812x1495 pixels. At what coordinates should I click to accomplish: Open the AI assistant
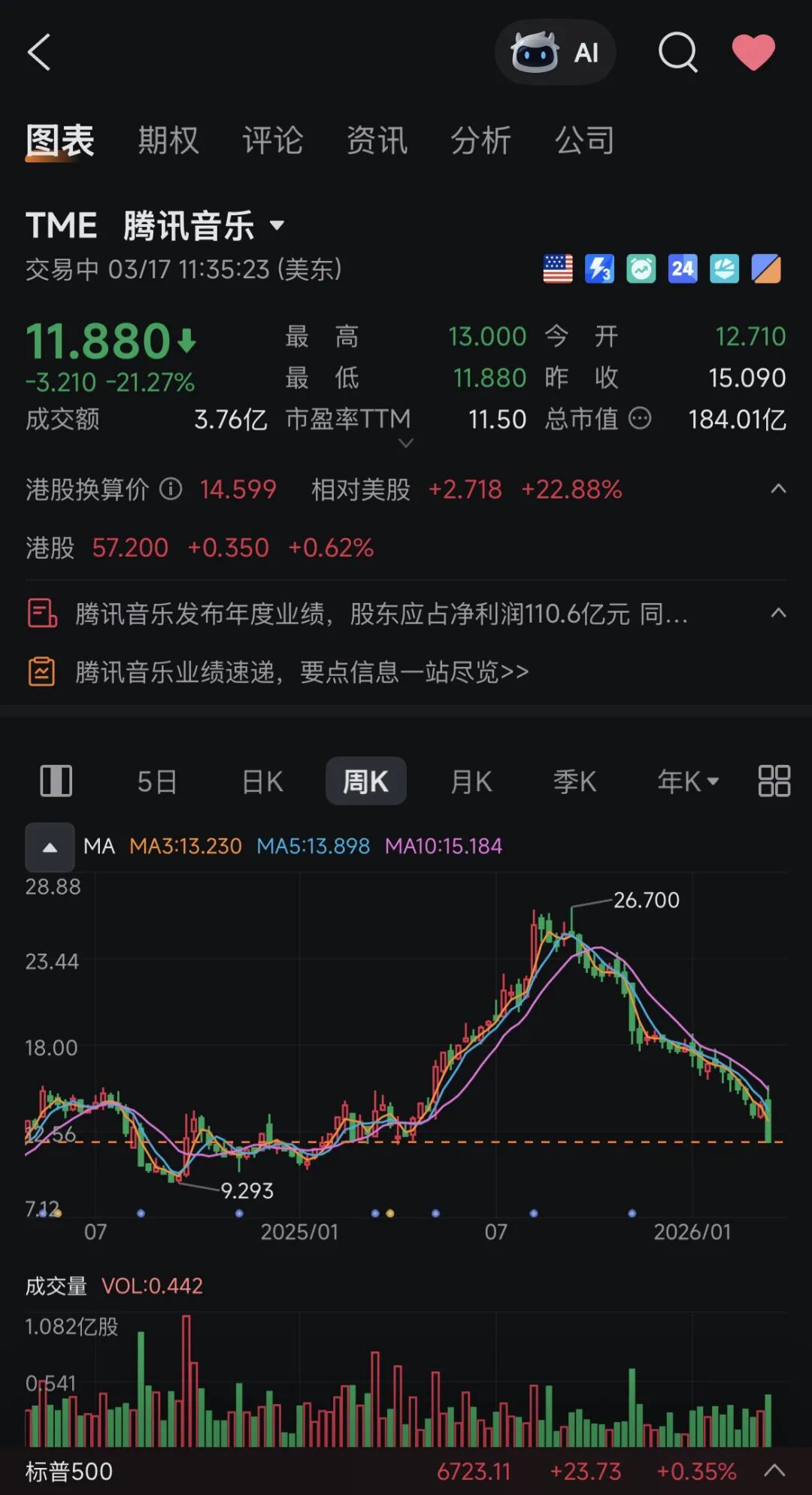pos(555,53)
